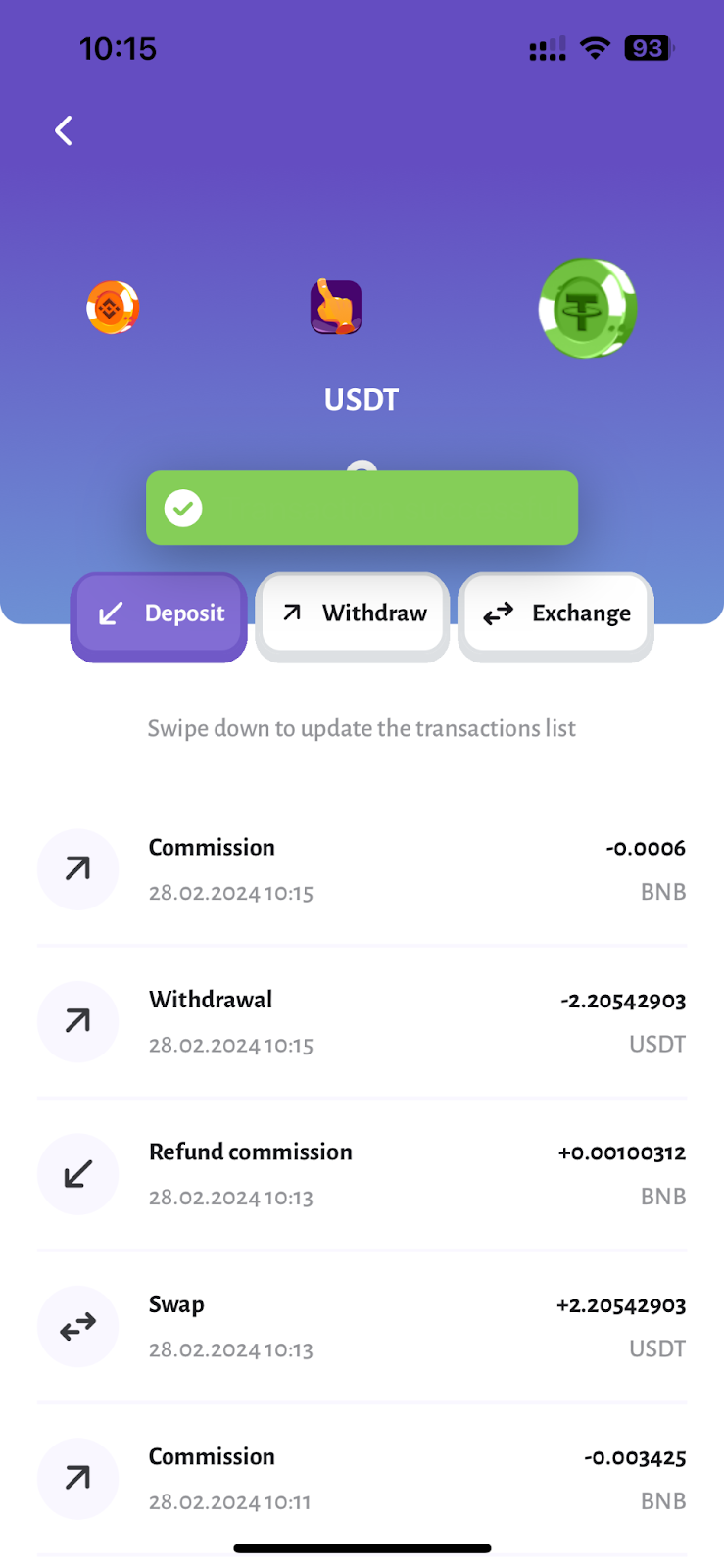Go back using the top-left arrow
Screen dimensions: 724x1568
[x=64, y=130]
